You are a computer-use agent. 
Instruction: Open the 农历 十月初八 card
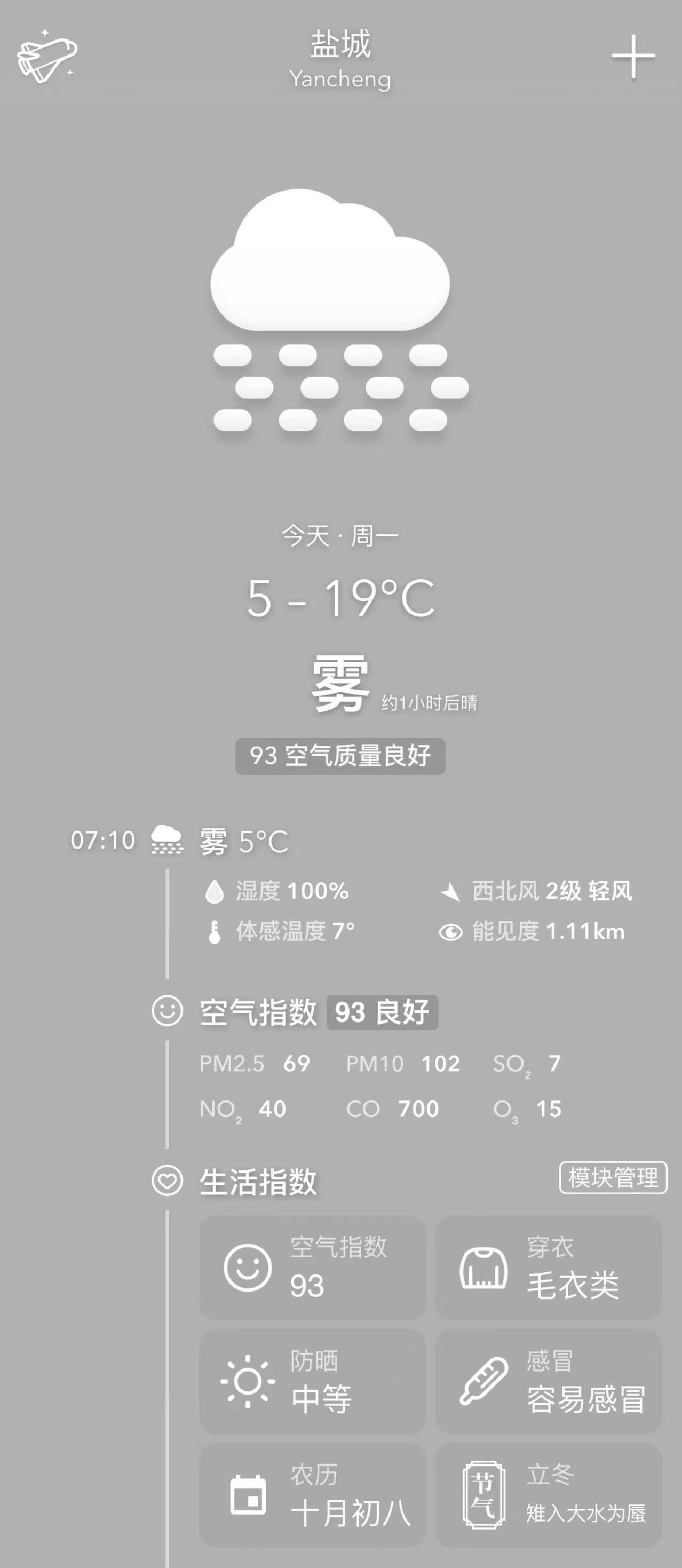click(x=312, y=1495)
